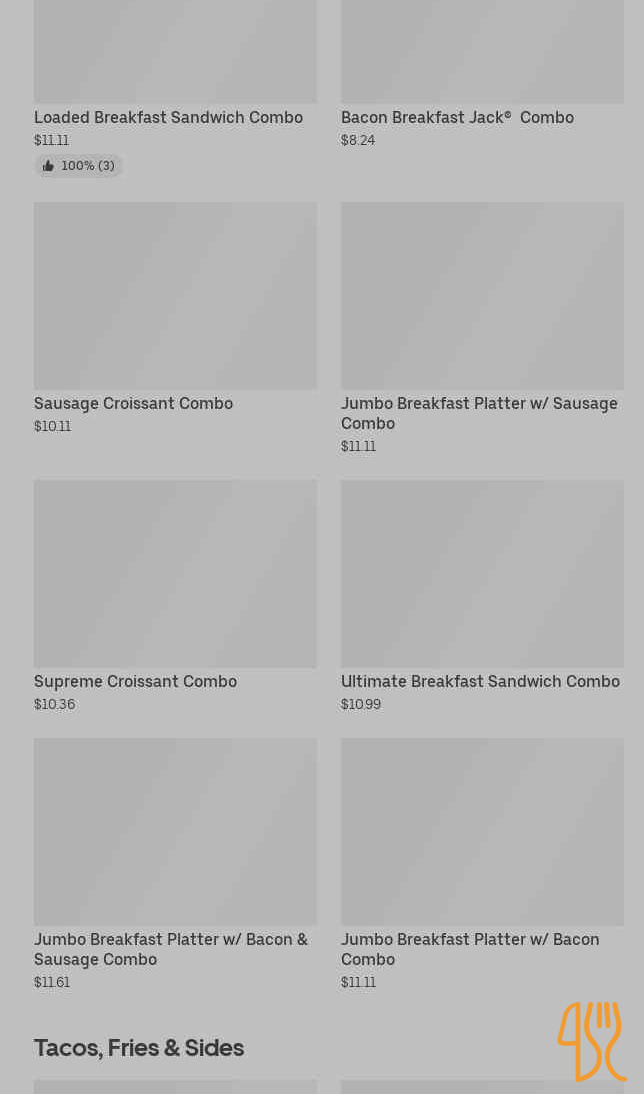Viewport: 644px width, 1094px height.
Task: Select Bacon Breakfast Jack Combo
Action: 482,73
